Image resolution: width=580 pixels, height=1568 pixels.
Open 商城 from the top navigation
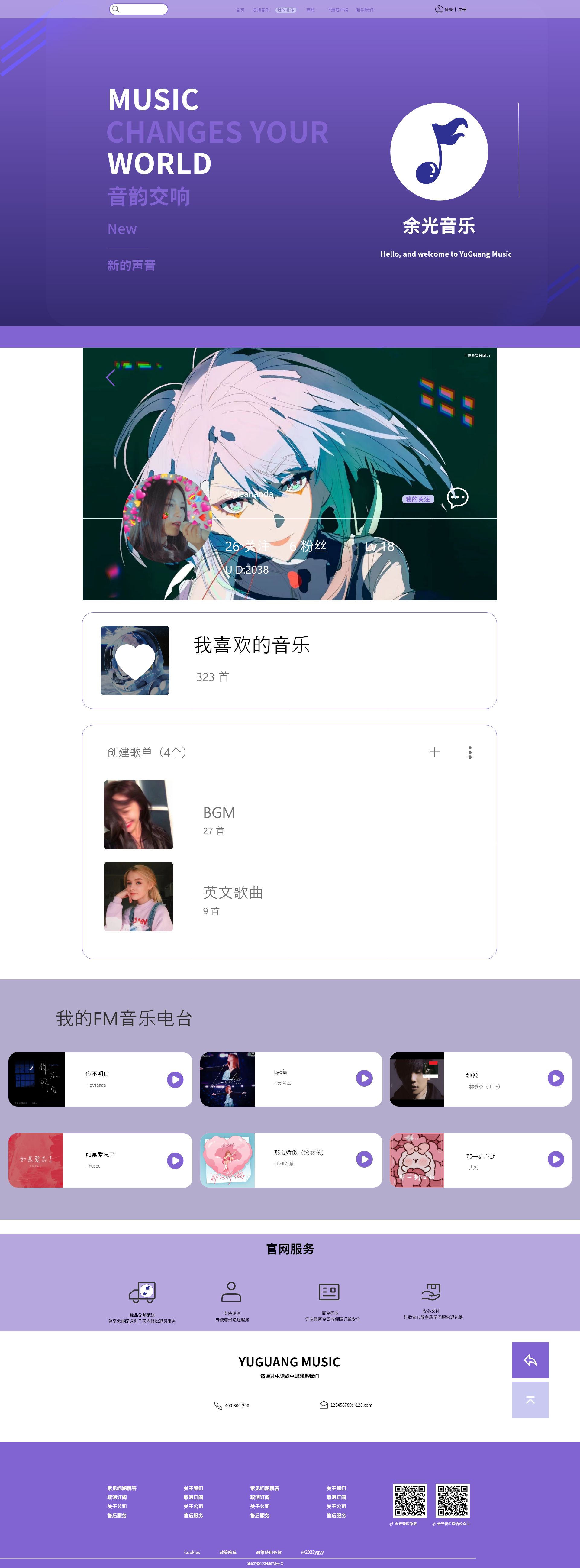[310, 10]
